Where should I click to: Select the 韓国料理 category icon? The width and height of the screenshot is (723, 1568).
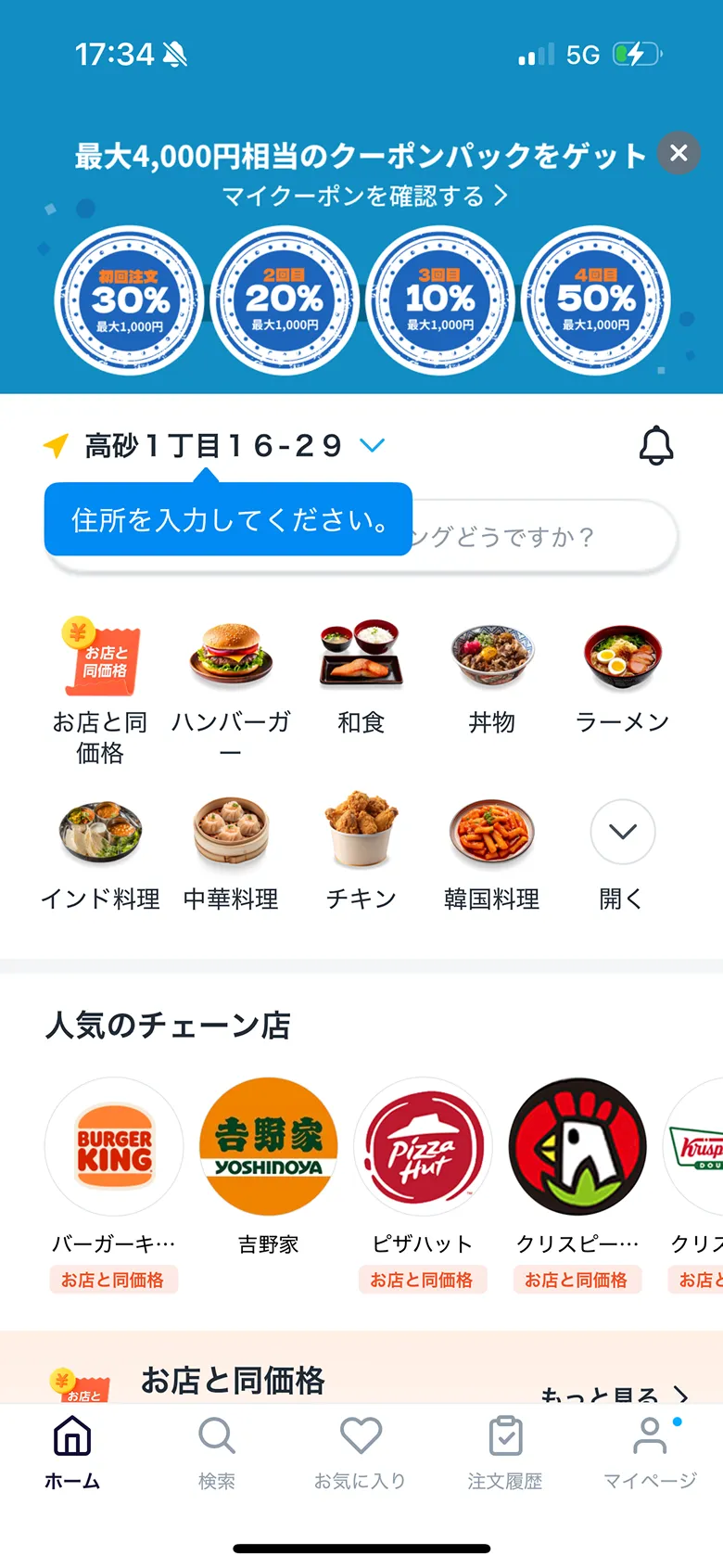[492, 833]
